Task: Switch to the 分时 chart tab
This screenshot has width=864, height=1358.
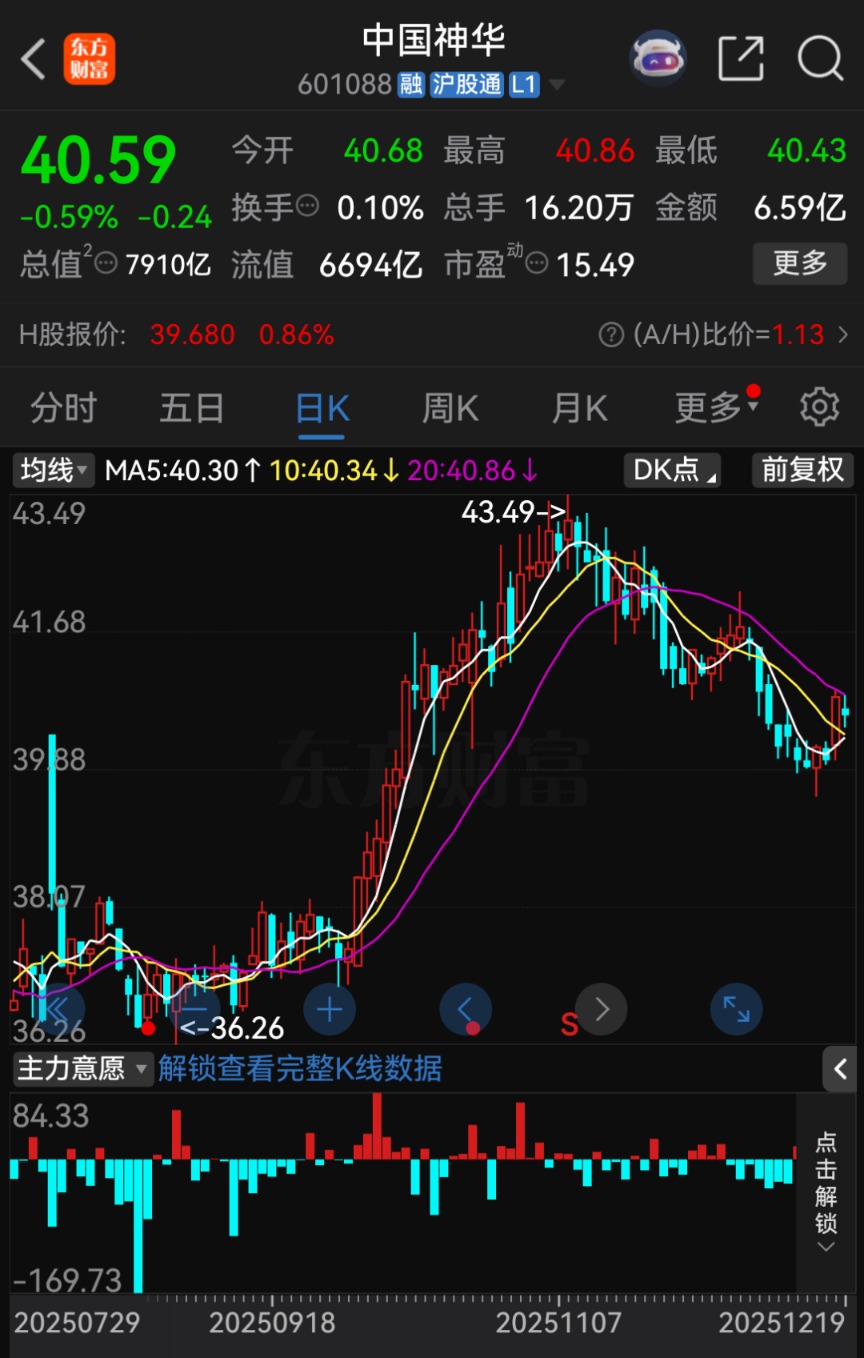Action: tap(63, 408)
